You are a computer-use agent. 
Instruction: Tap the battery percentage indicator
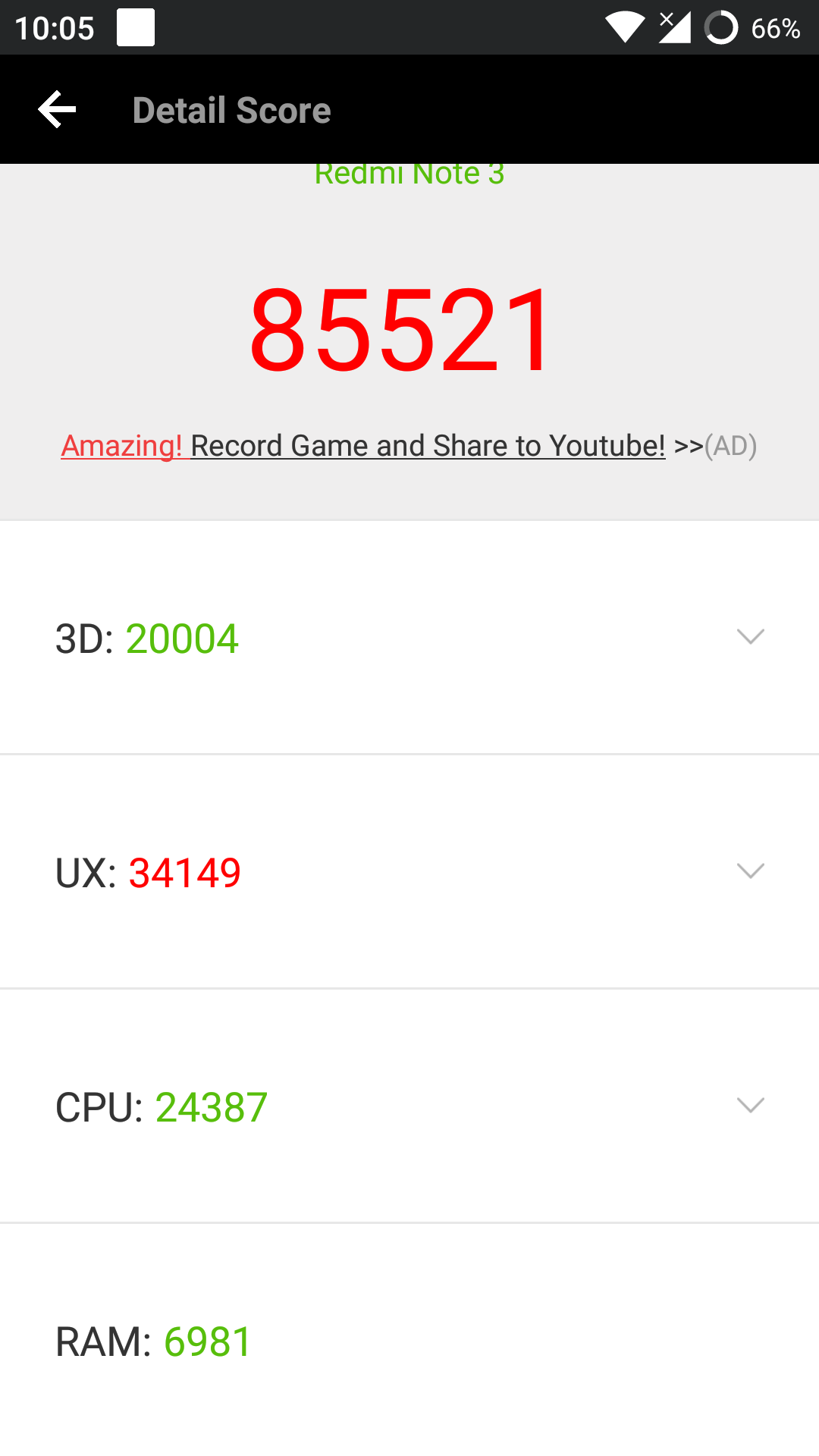[x=775, y=27]
